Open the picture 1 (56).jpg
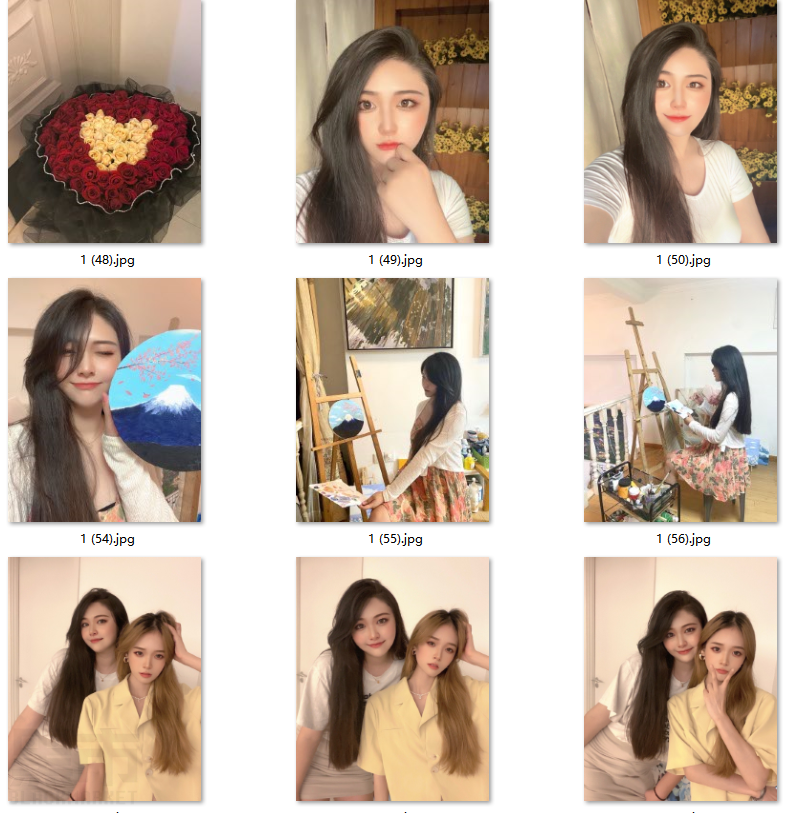Screen dimensions: 804x813 [681, 400]
